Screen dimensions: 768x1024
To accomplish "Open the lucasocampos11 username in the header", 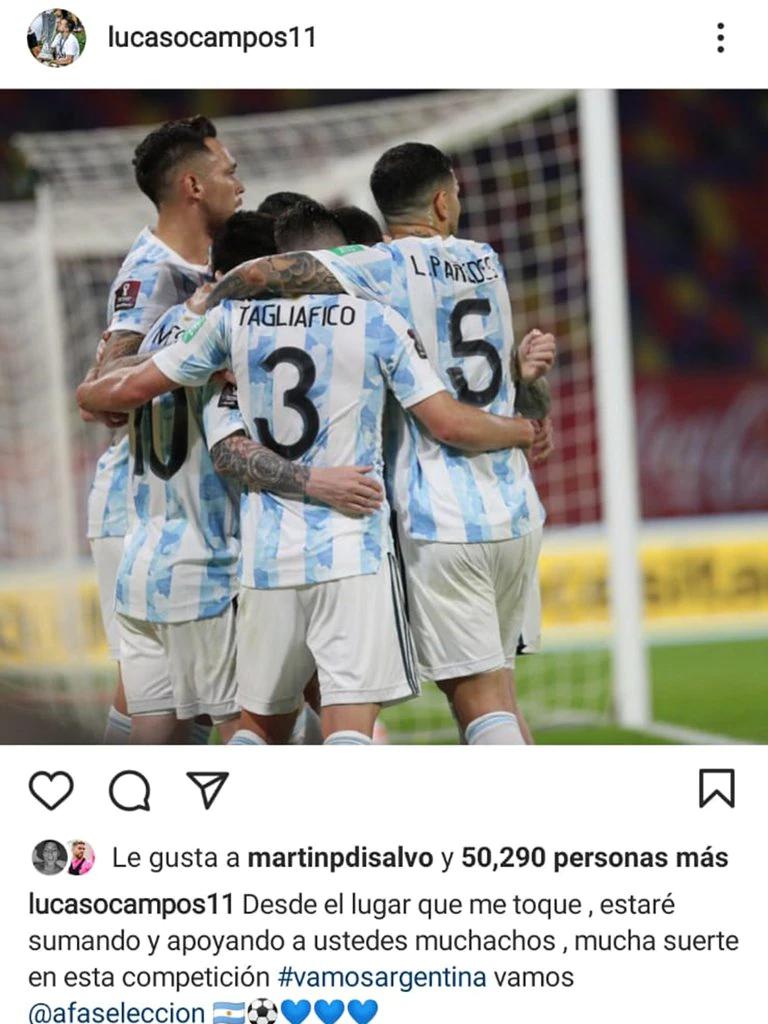I will tap(212, 38).
